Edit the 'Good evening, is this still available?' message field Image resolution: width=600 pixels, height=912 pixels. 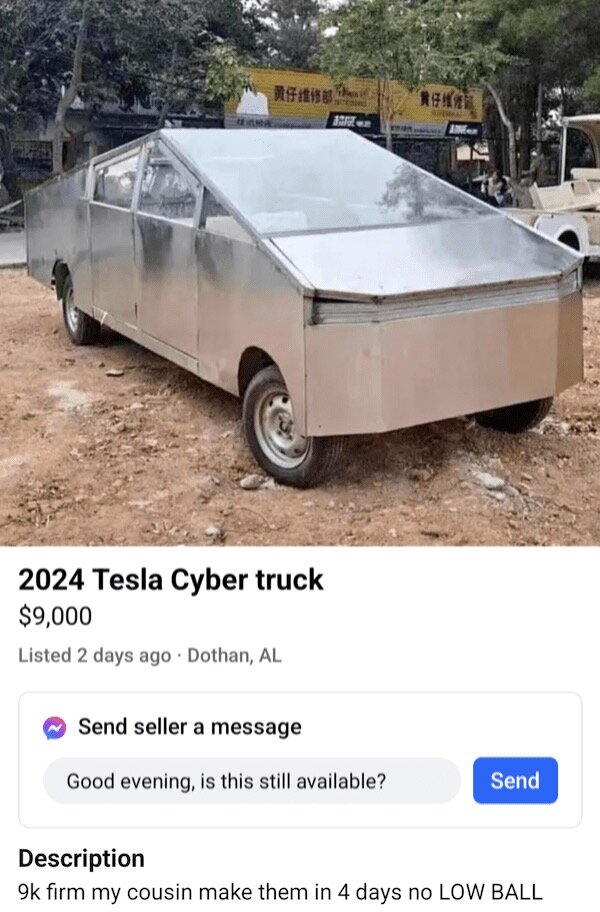tap(251, 781)
